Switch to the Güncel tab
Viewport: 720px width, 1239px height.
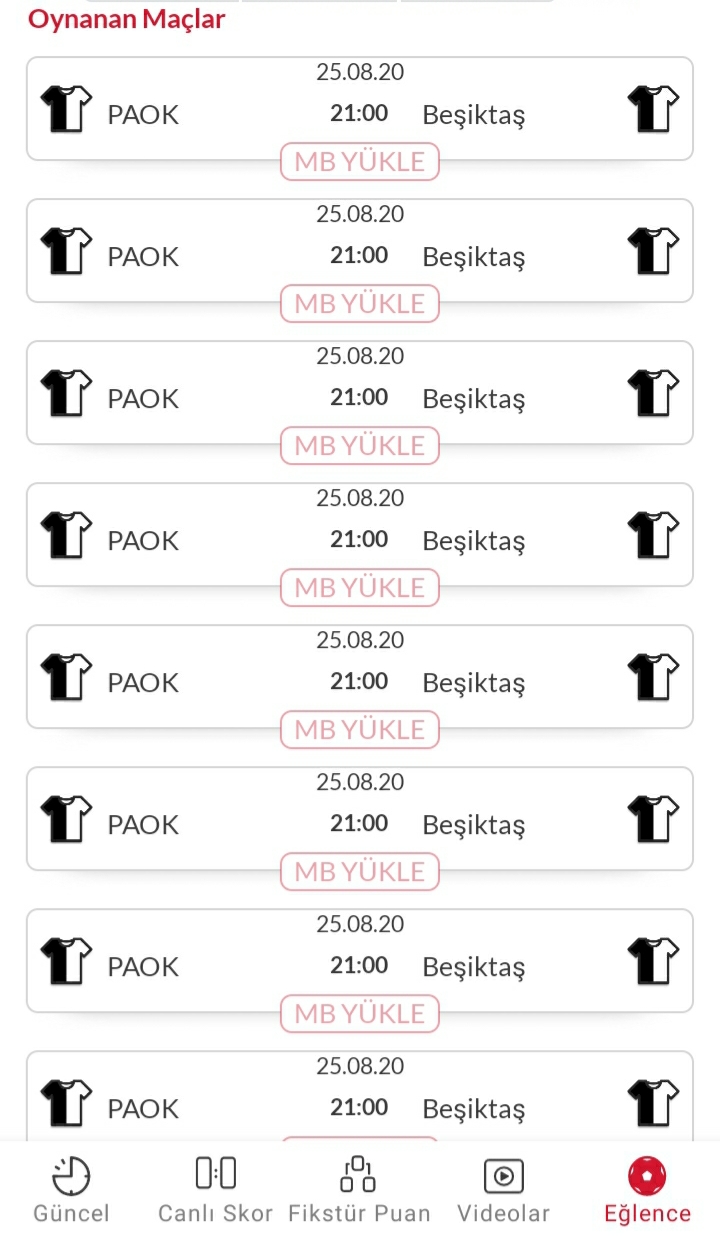coord(71,1190)
